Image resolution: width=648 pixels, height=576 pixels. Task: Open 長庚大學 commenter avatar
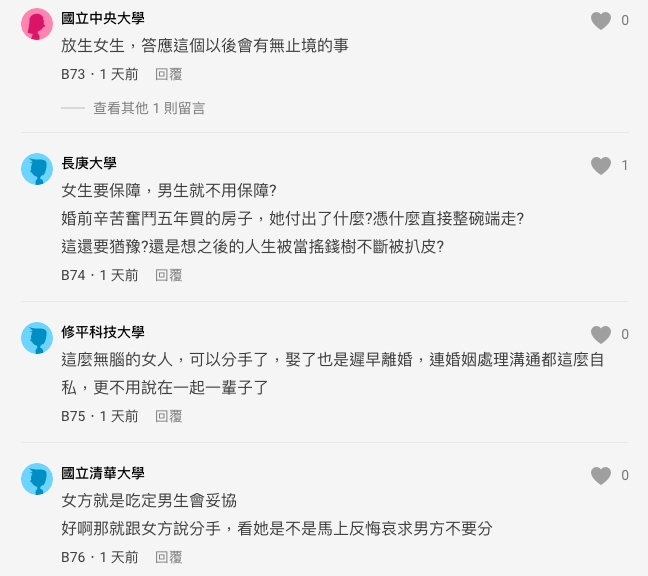[37, 168]
